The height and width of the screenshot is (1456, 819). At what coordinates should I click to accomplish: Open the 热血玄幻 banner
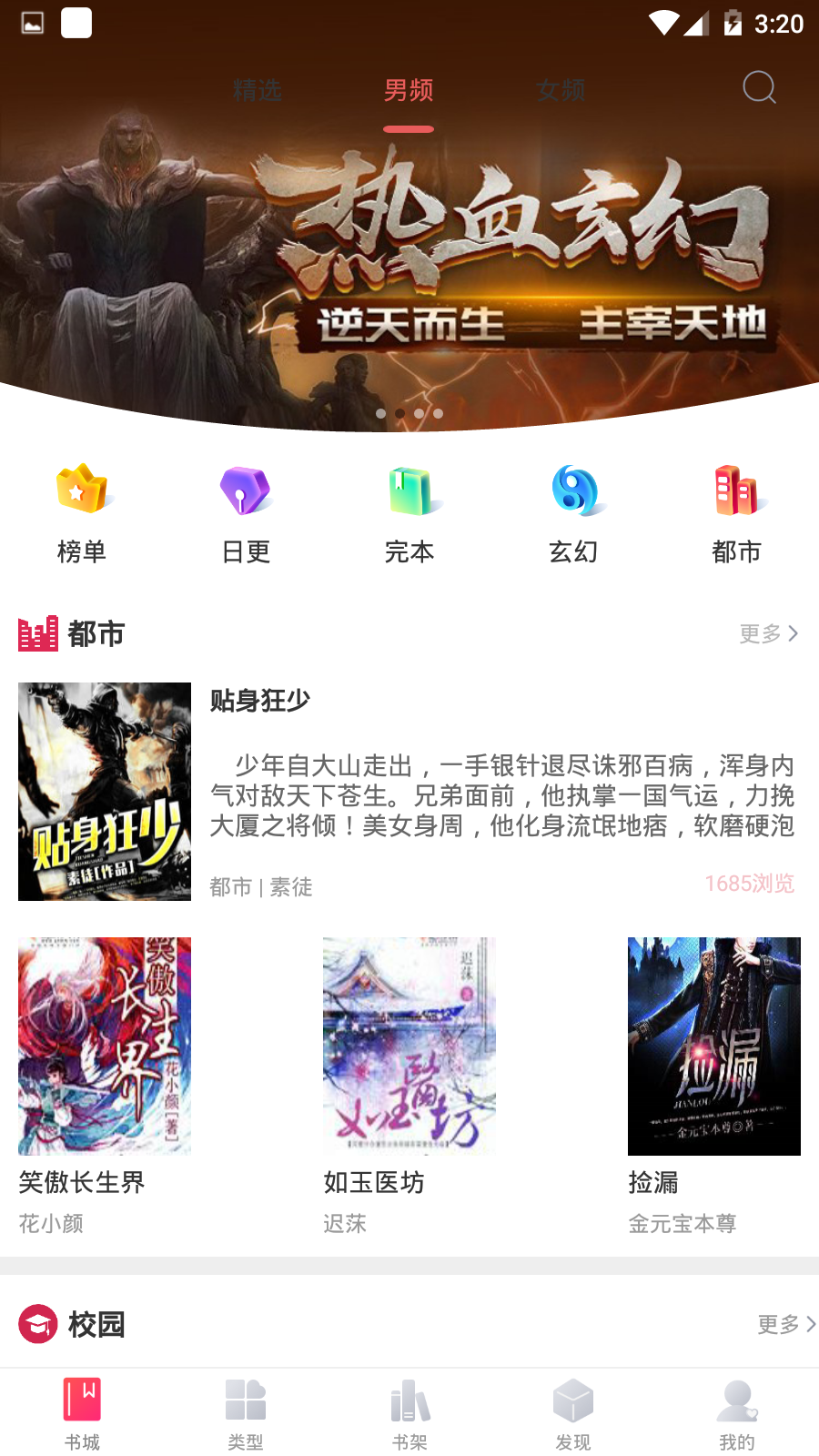tap(409, 264)
